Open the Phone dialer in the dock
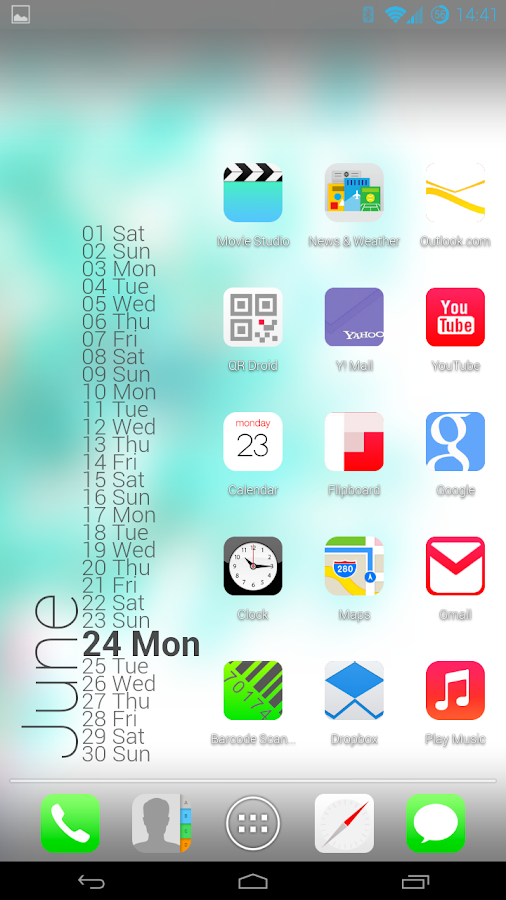The height and width of the screenshot is (900, 506). point(70,824)
